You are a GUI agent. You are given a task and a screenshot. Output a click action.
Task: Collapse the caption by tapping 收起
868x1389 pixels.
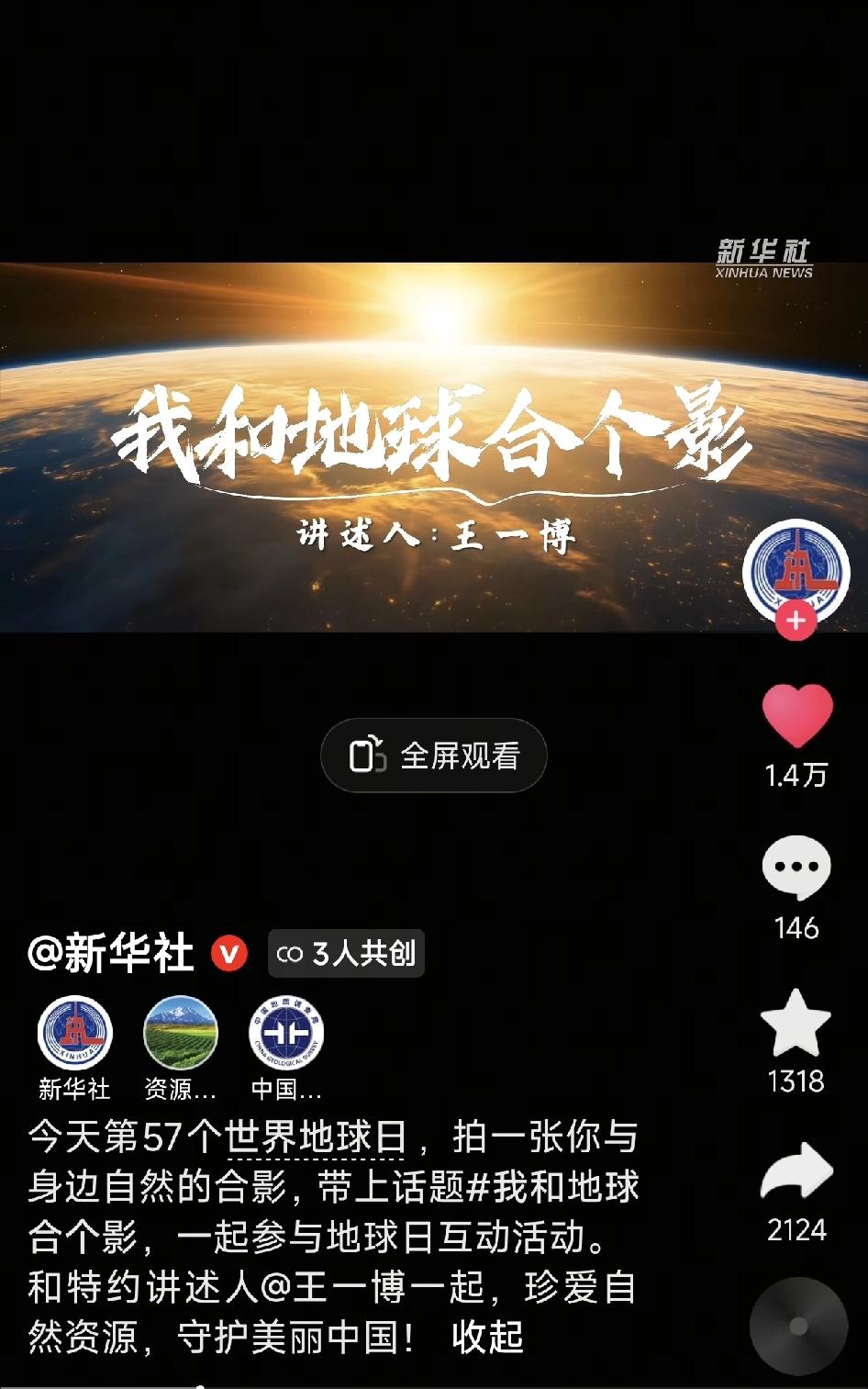(x=484, y=1337)
